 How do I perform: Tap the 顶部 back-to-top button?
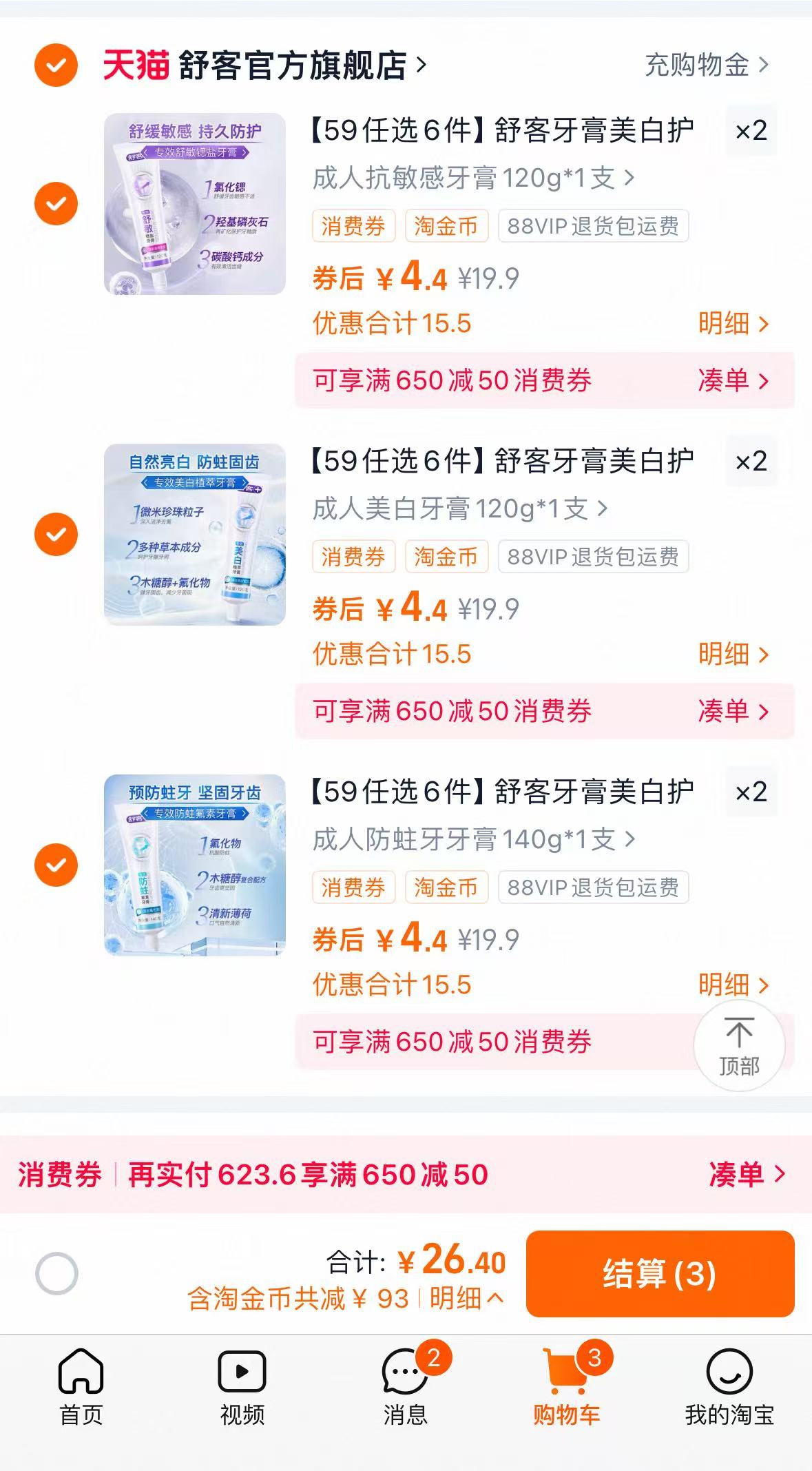[738, 1045]
